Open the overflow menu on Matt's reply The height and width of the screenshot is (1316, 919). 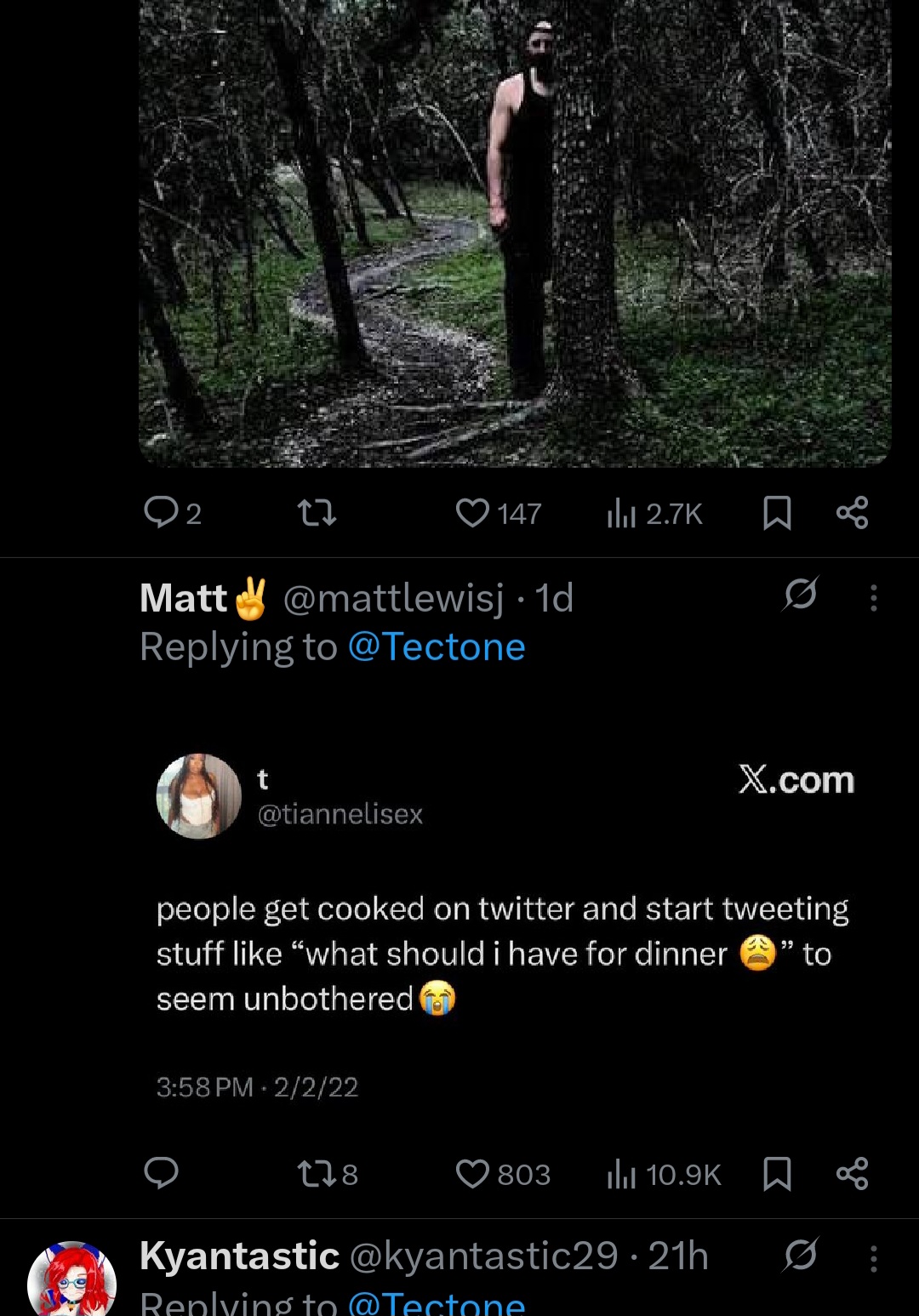873,598
